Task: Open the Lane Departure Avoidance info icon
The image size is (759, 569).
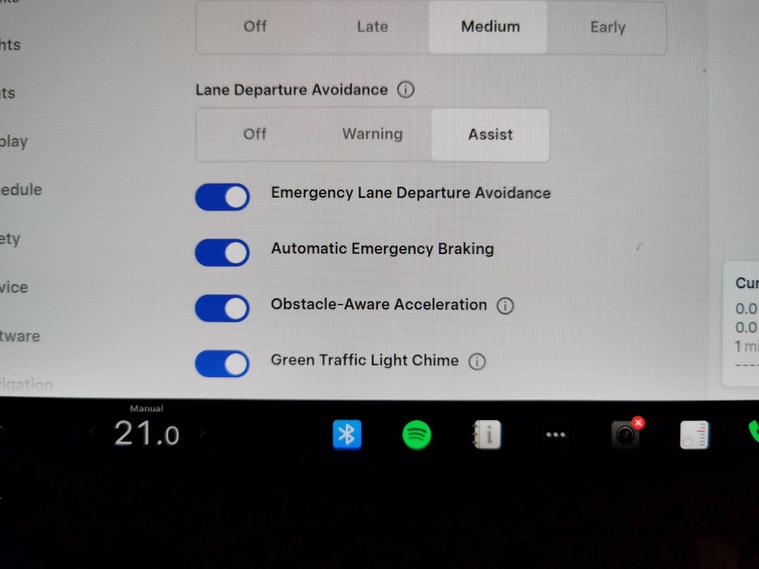Action: [x=405, y=90]
